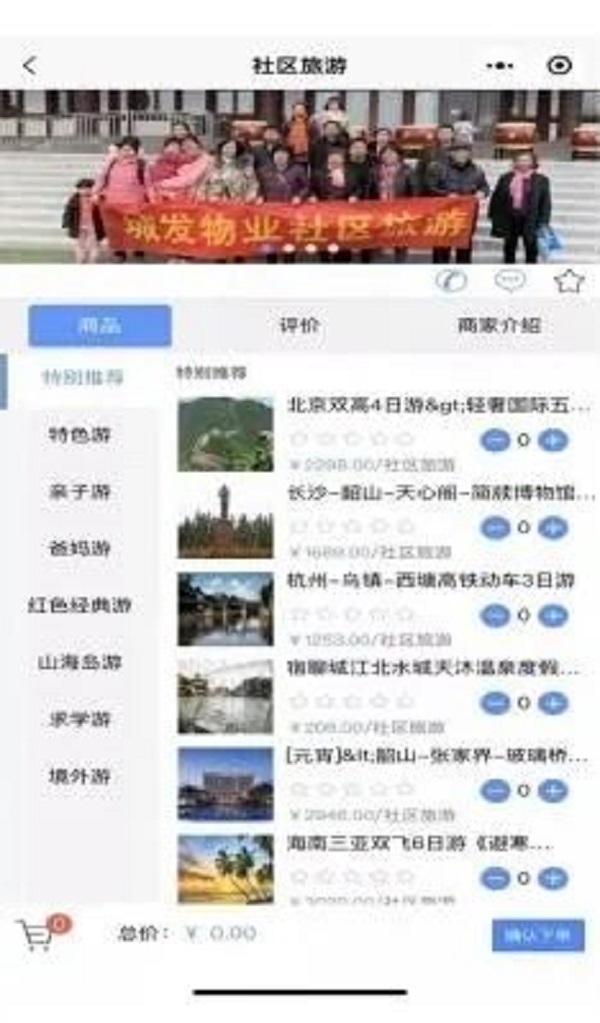600x1023 pixels.
Task: Increase quantity for 北京双高4日游
Action: click(553, 440)
